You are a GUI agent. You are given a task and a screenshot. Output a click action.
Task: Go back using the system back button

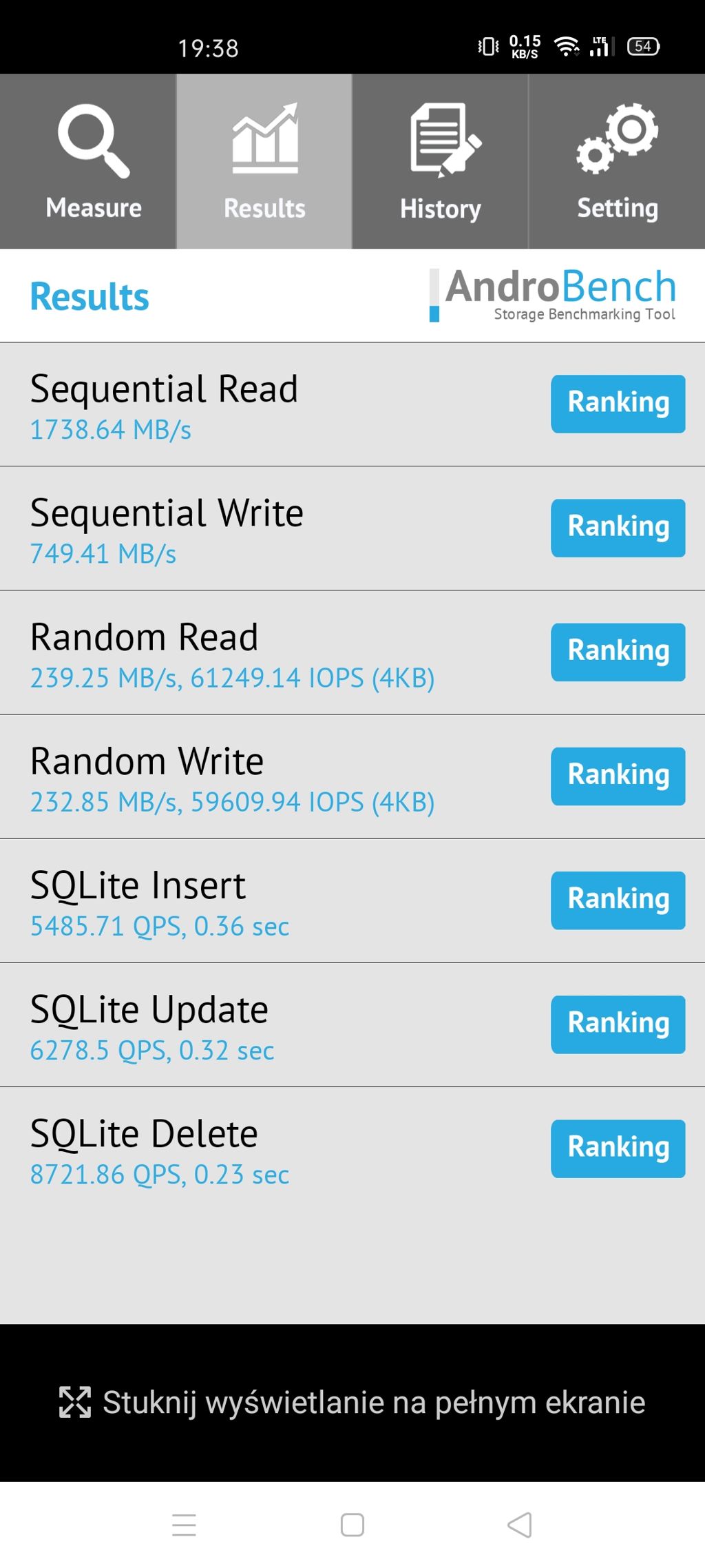pos(520,1525)
